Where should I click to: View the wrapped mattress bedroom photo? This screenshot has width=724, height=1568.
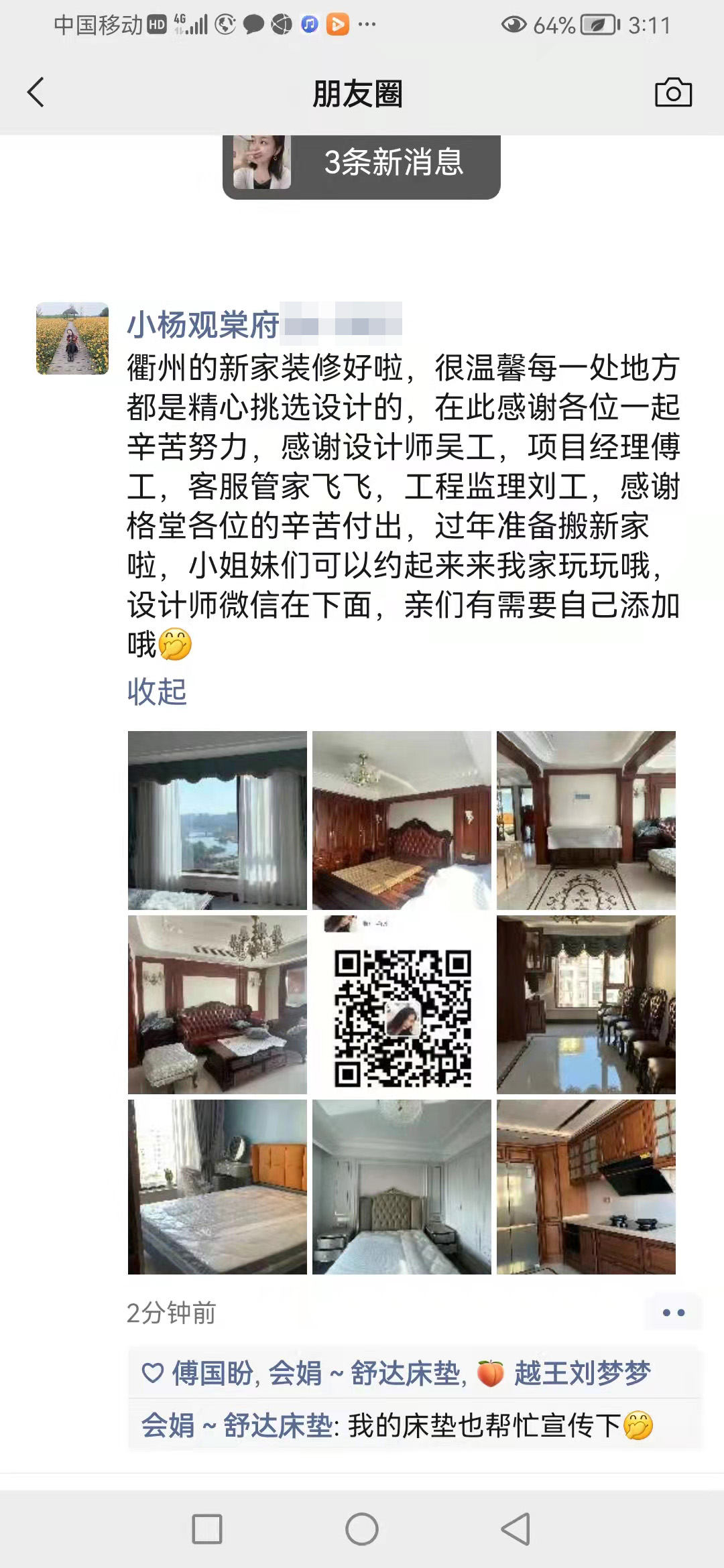pos(217,1187)
